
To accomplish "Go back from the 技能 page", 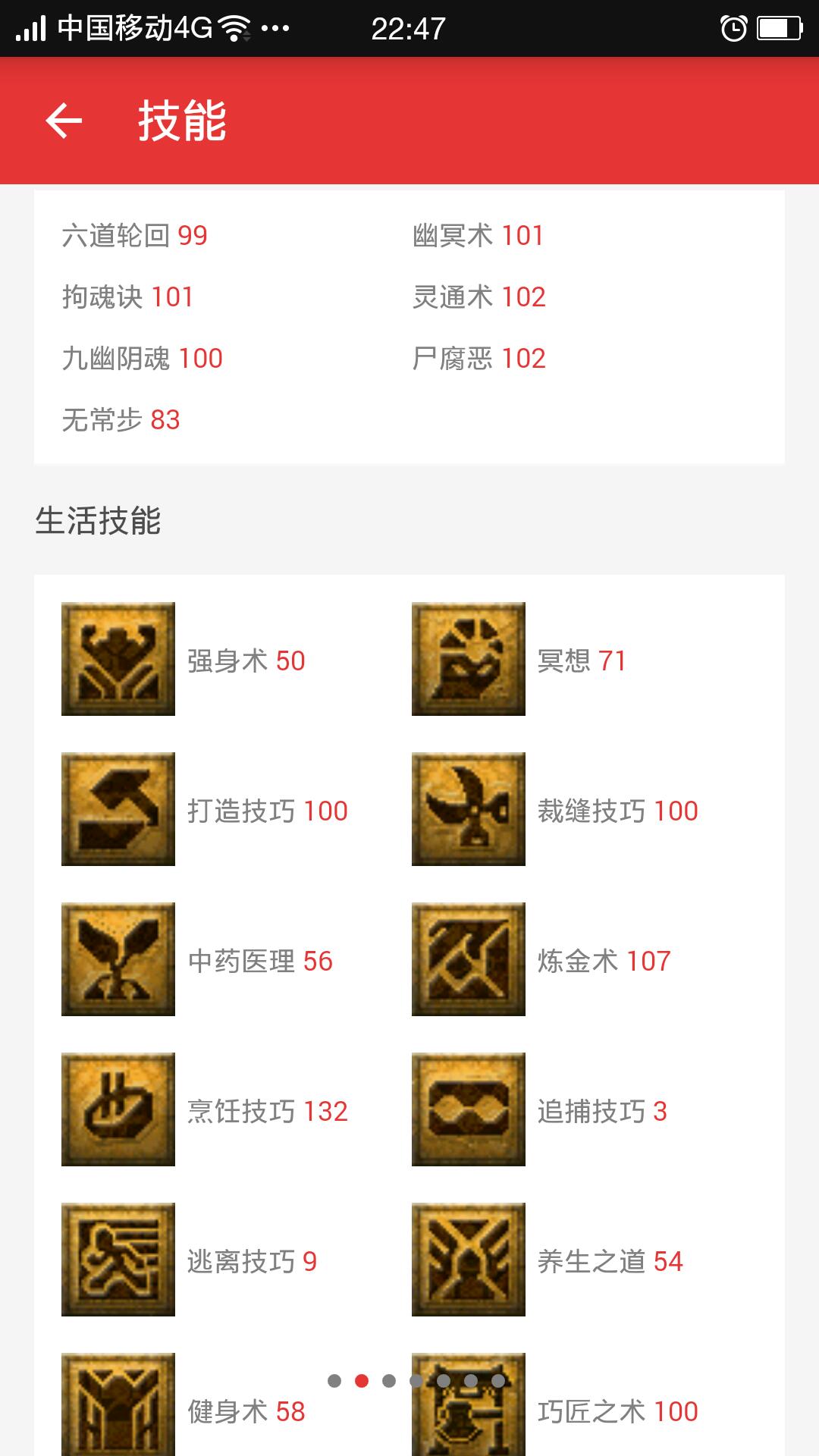I will (64, 121).
